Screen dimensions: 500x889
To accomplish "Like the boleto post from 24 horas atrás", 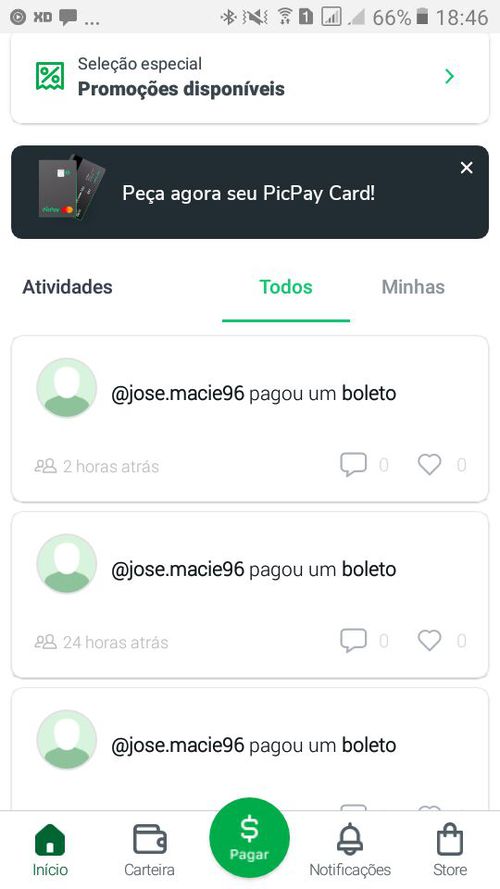I will coord(429,641).
